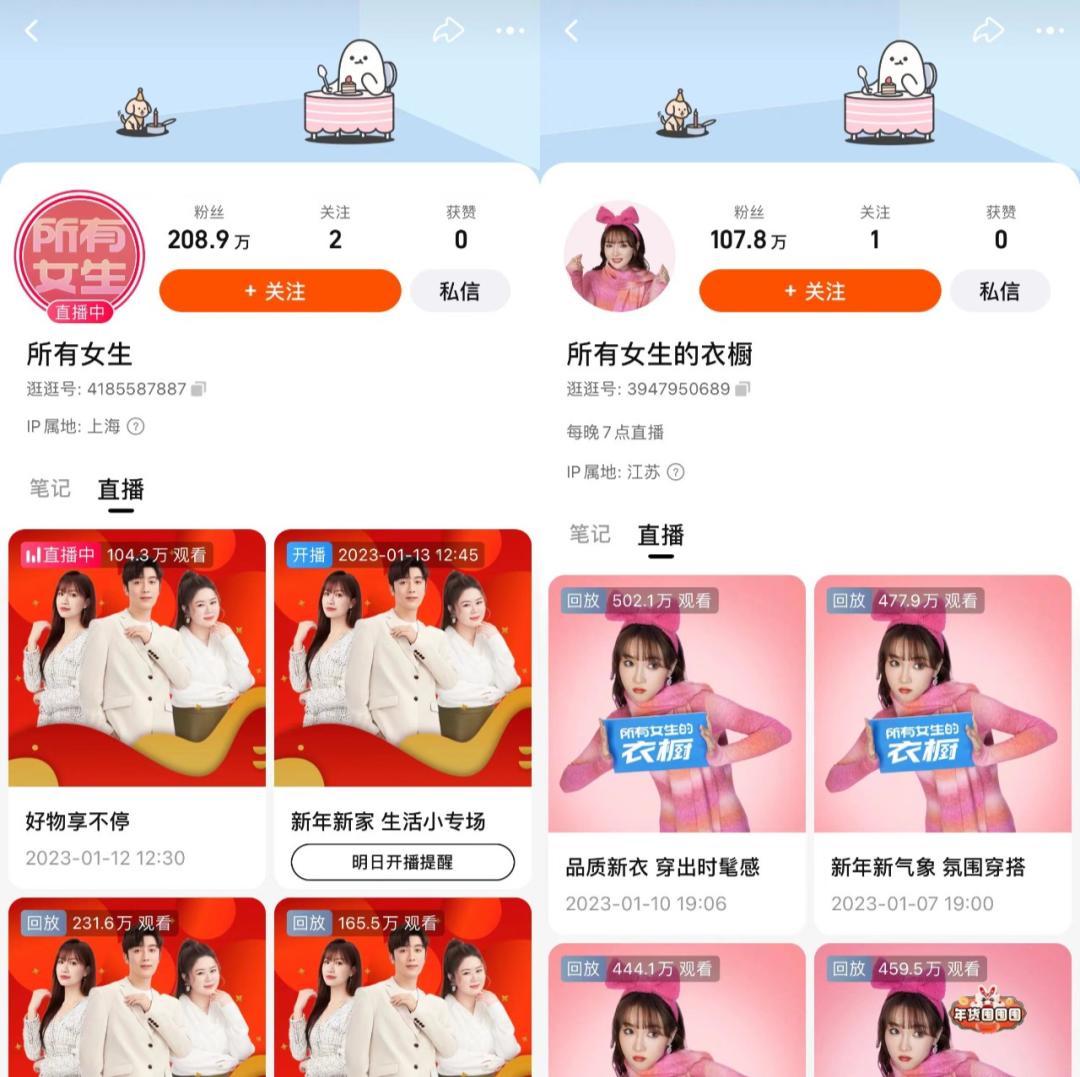Send 私信 to the 所有女生的衣橱 account

point(999,291)
